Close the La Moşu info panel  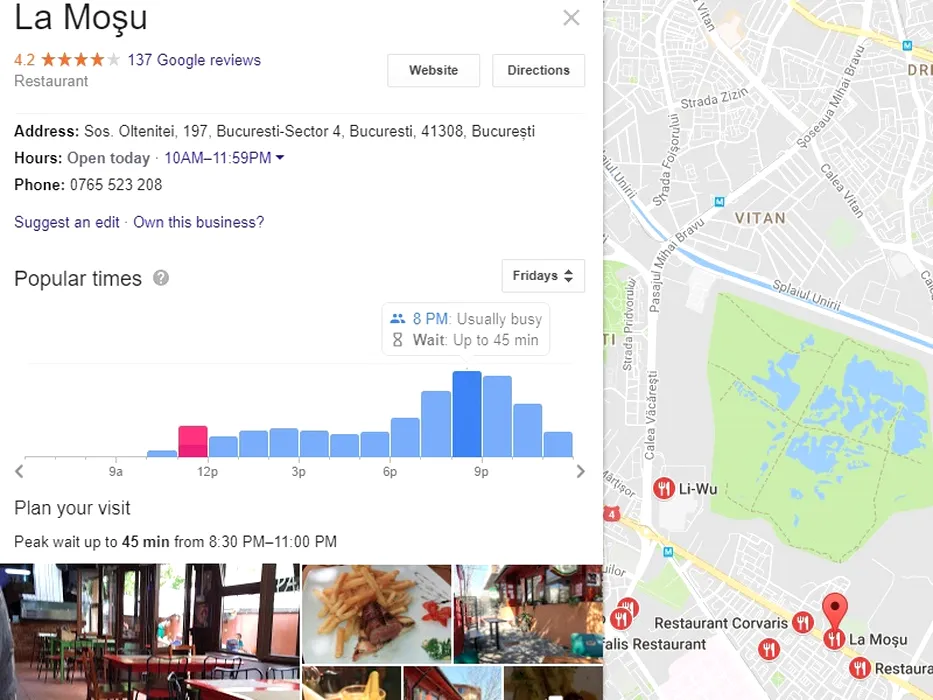(571, 18)
